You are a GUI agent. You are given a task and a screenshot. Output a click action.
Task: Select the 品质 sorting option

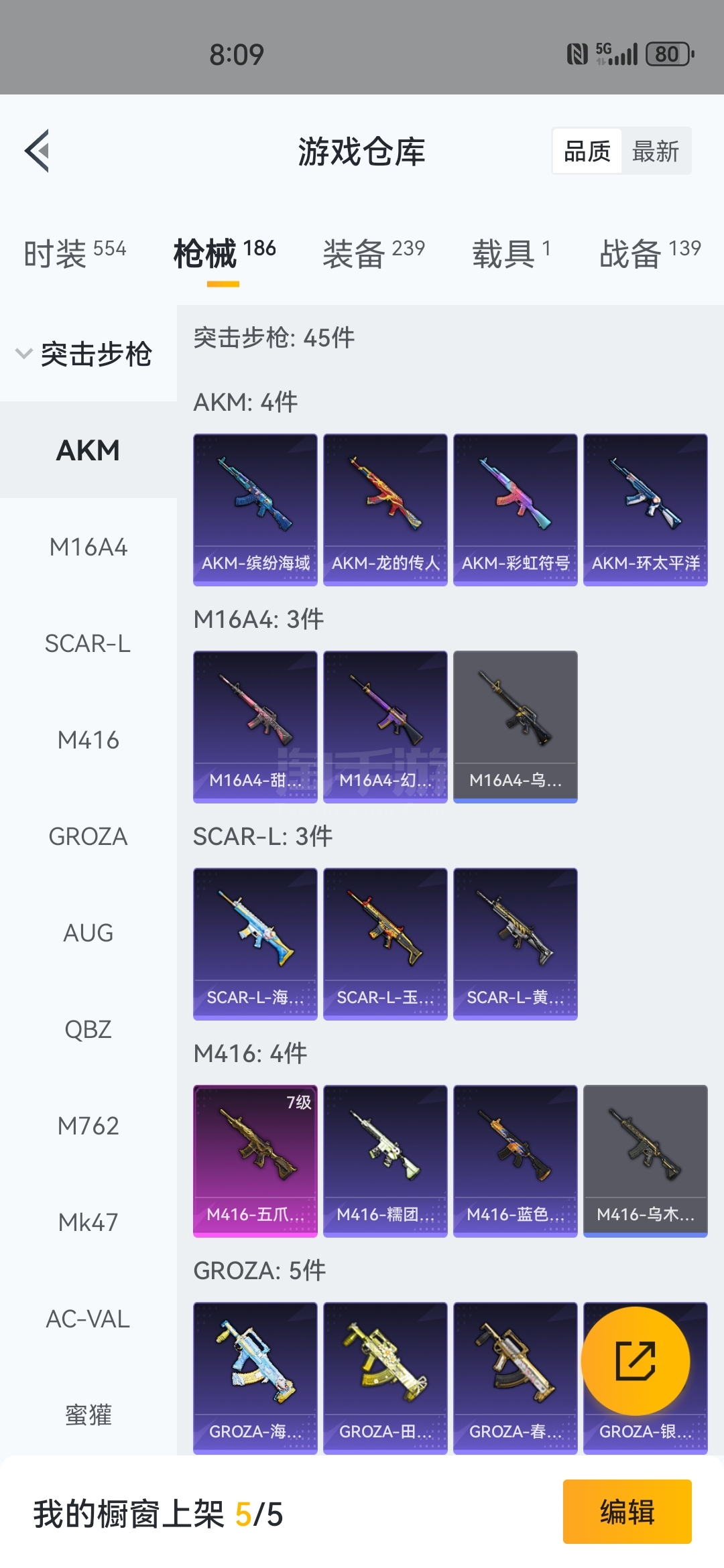[x=587, y=151]
